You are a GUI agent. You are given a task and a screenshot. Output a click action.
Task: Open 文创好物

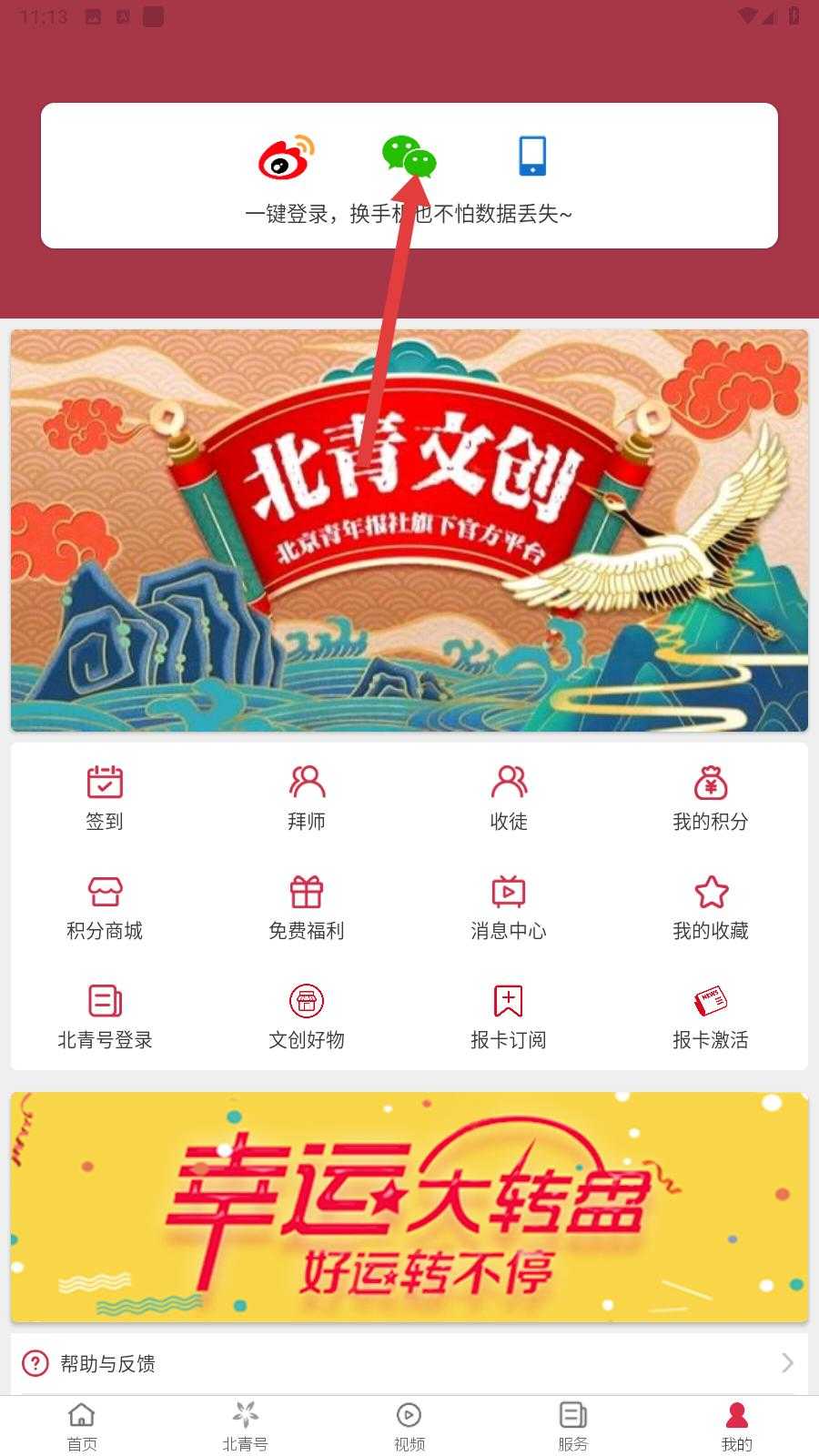[x=307, y=1016]
